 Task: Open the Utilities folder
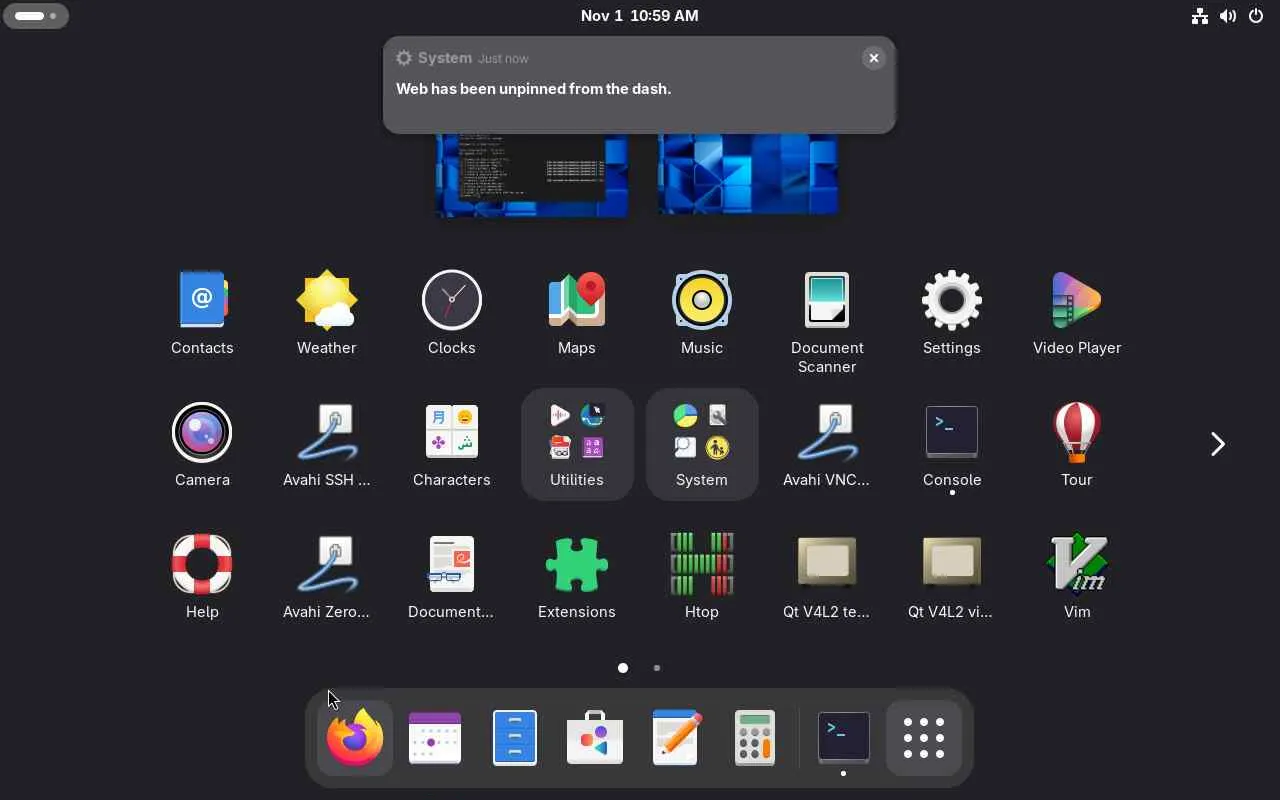(x=577, y=444)
